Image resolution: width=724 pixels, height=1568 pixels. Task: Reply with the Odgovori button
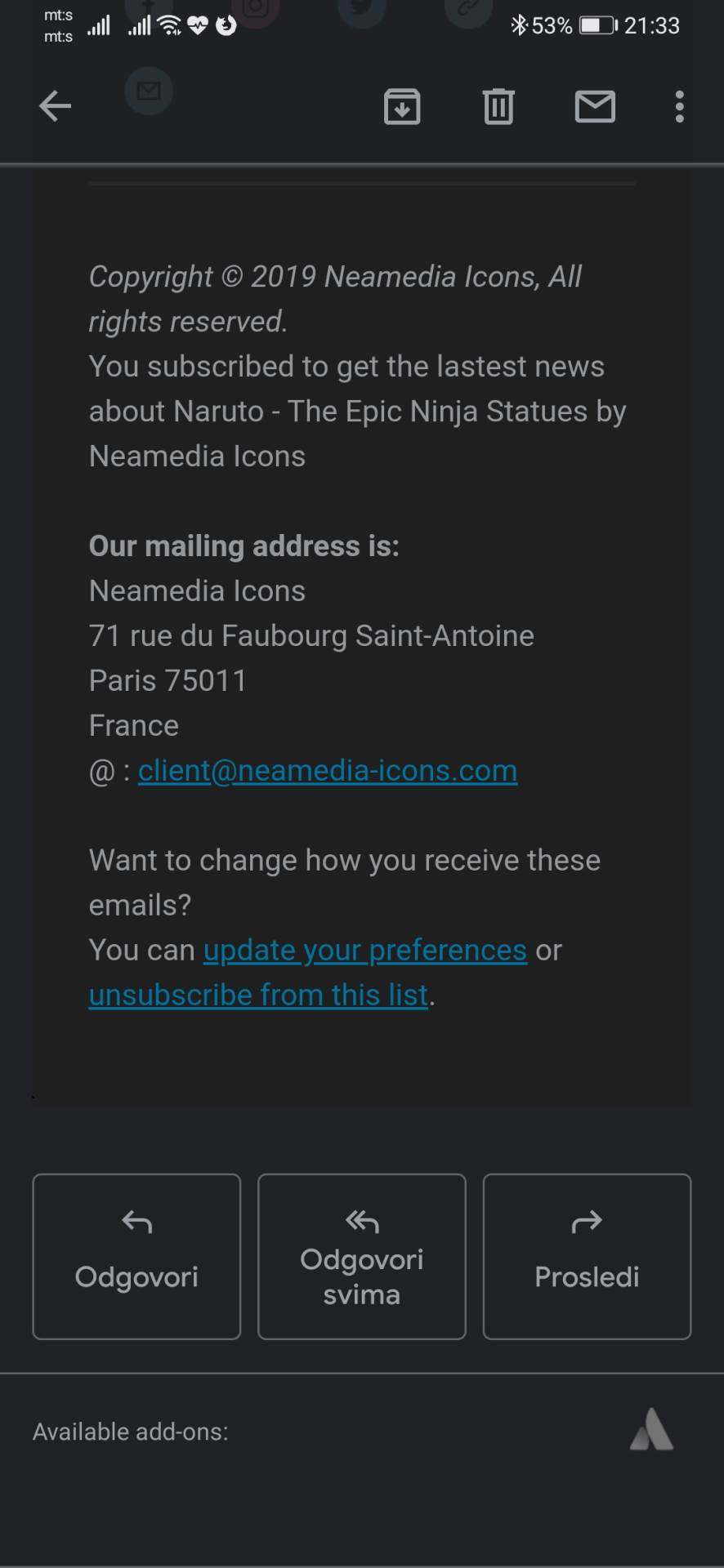pyautogui.click(x=136, y=1257)
